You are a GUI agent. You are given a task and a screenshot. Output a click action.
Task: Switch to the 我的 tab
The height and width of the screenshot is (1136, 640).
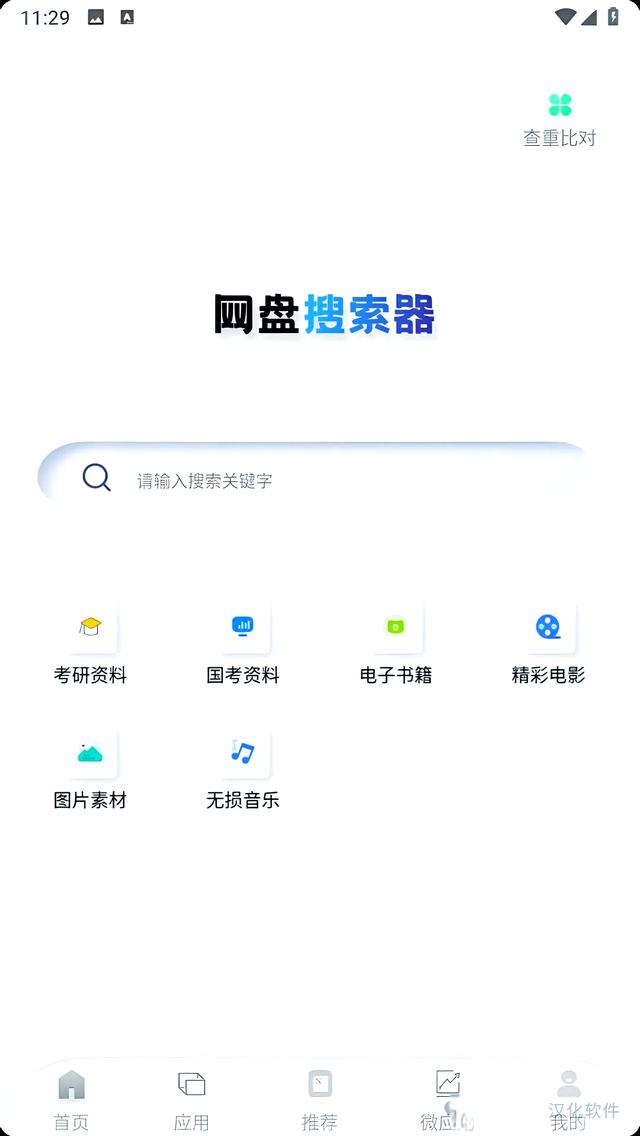coord(569,1100)
